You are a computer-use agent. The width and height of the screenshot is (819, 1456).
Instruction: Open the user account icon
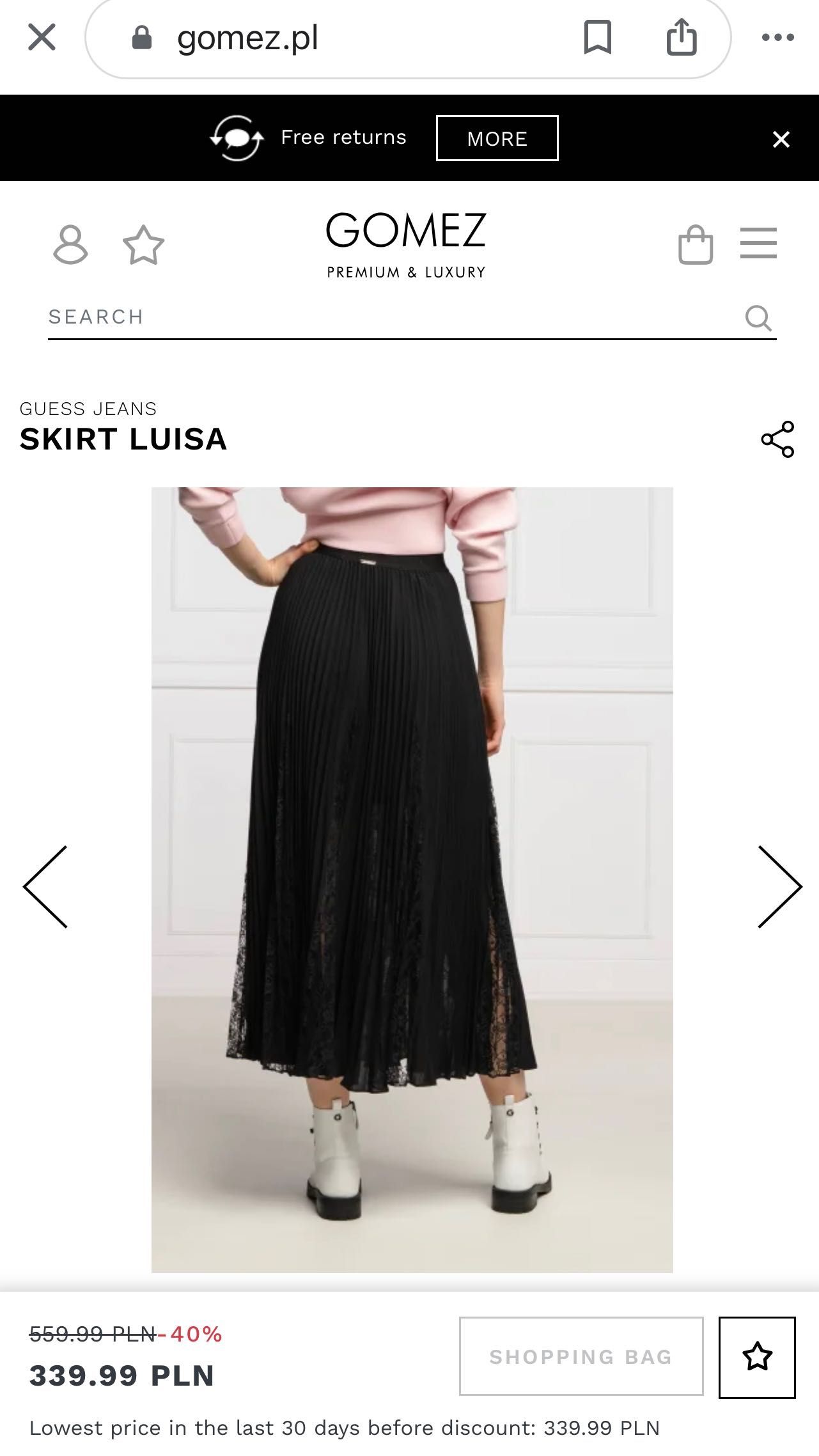[x=70, y=244]
